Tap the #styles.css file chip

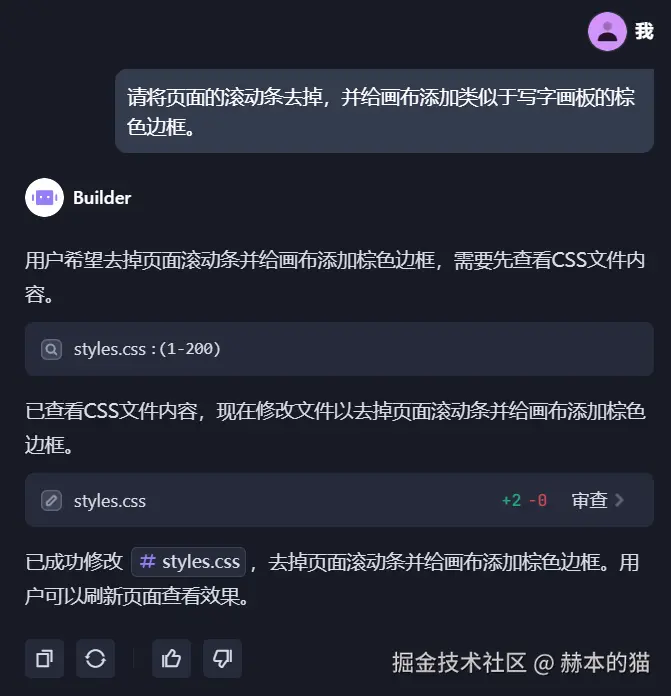(189, 562)
